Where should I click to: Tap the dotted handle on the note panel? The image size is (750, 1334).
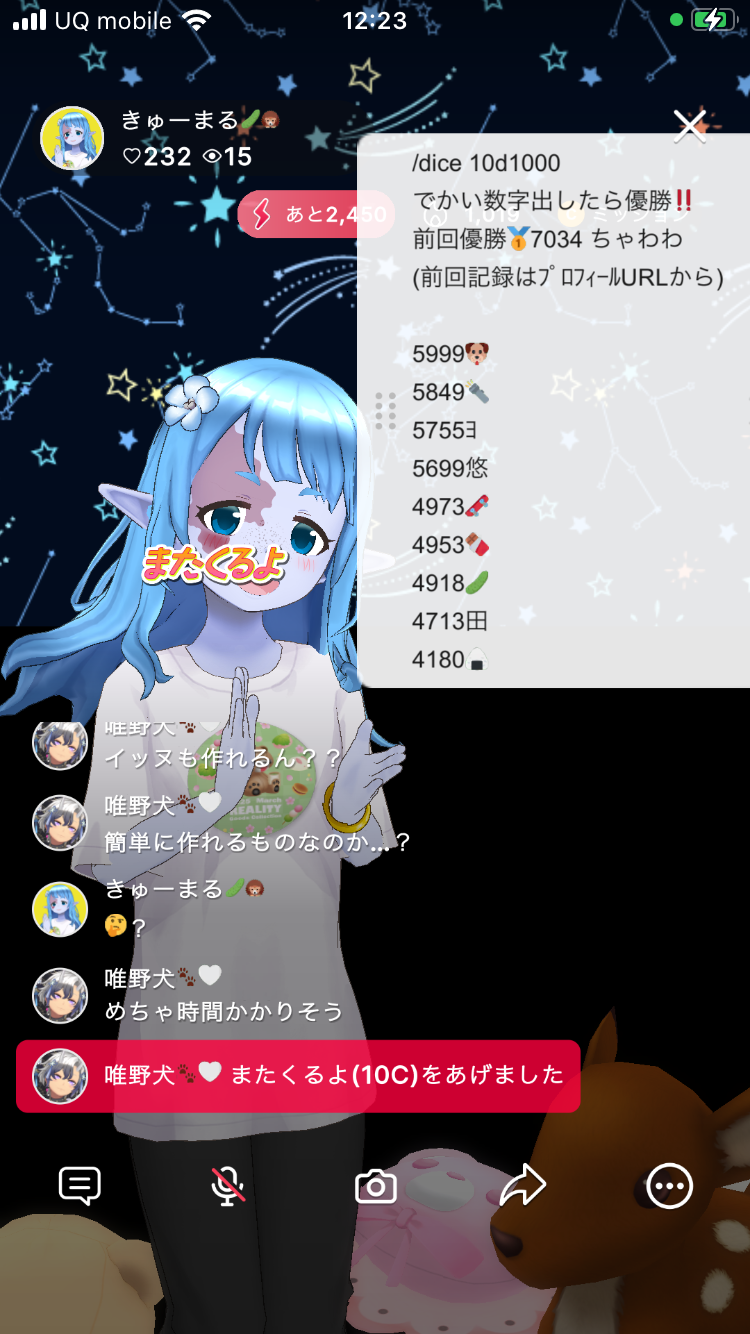tap(385, 412)
